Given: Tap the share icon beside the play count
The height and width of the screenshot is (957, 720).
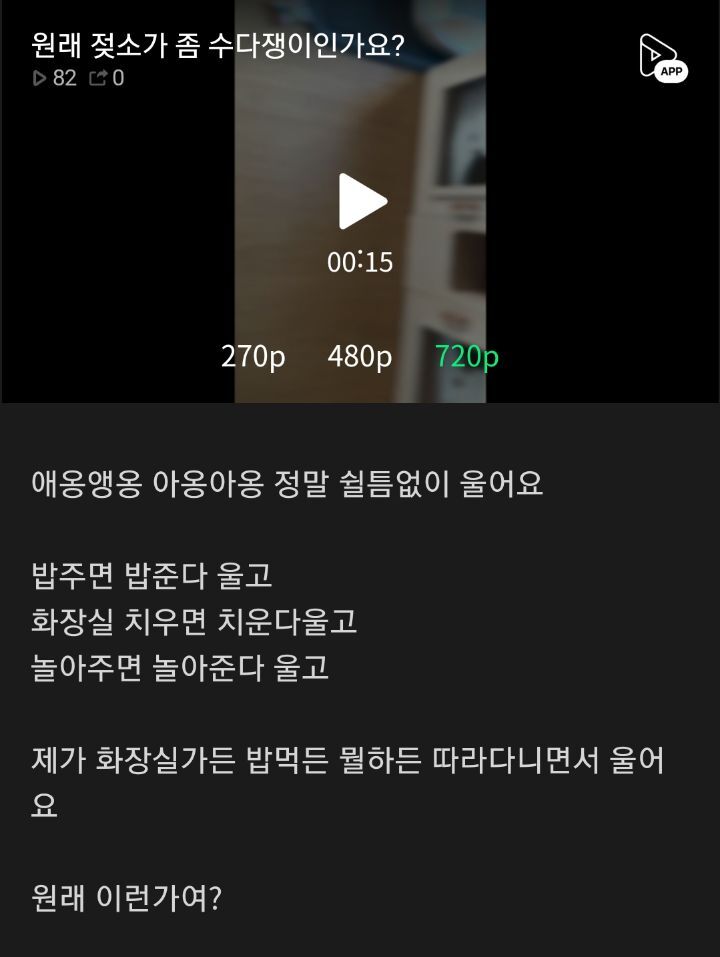Looking at the screenshot, I should 98,78.
